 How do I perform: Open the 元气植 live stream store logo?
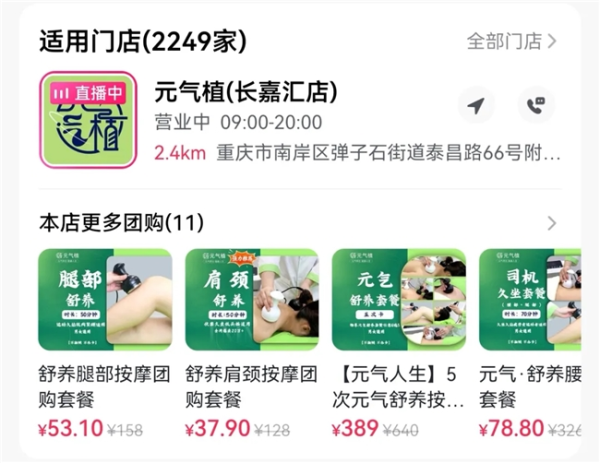coord(88,119)
